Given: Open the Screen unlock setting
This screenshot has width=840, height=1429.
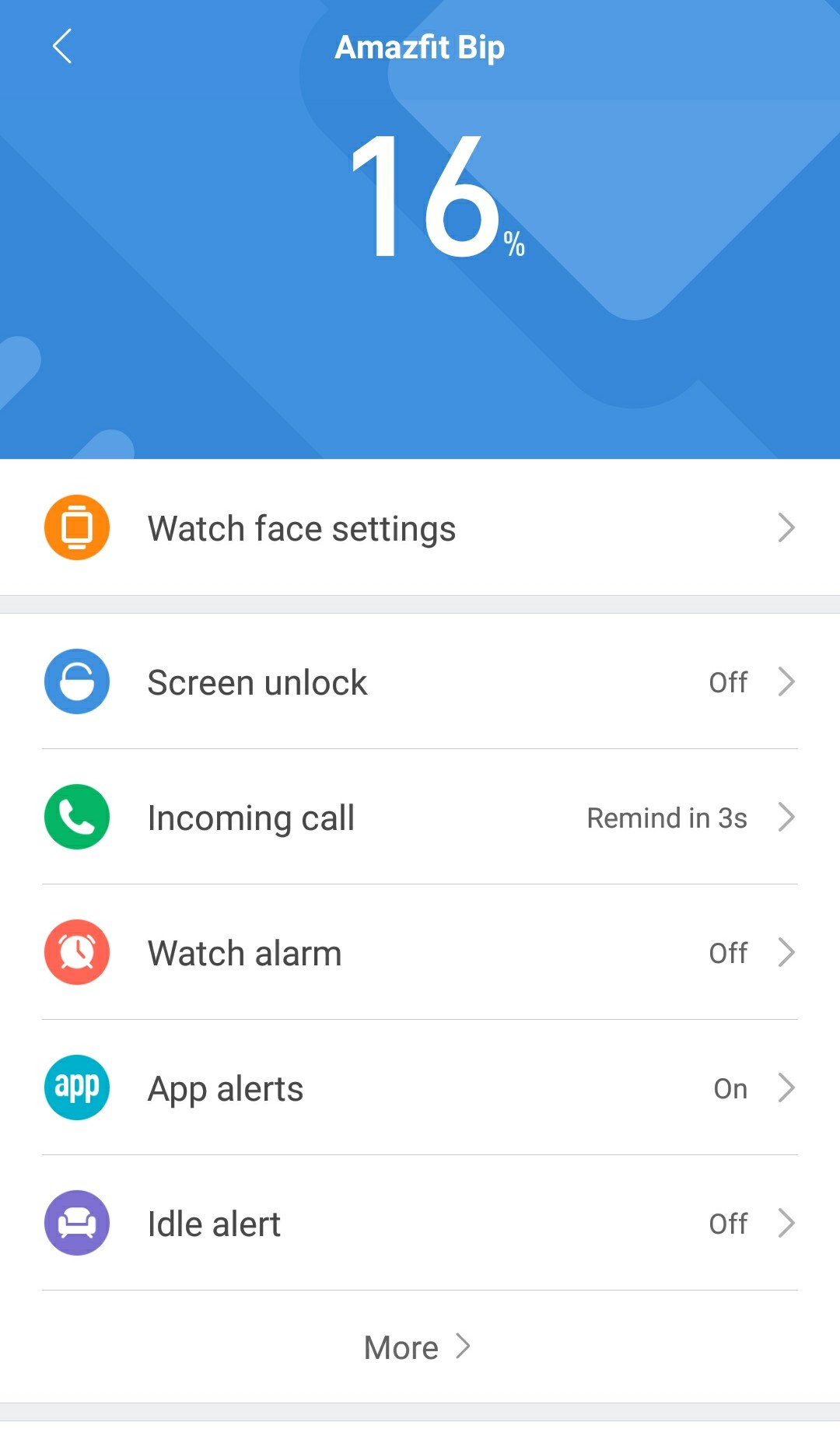Looking at the screenshot, I should pyautogui.click(x=420, y=682).
